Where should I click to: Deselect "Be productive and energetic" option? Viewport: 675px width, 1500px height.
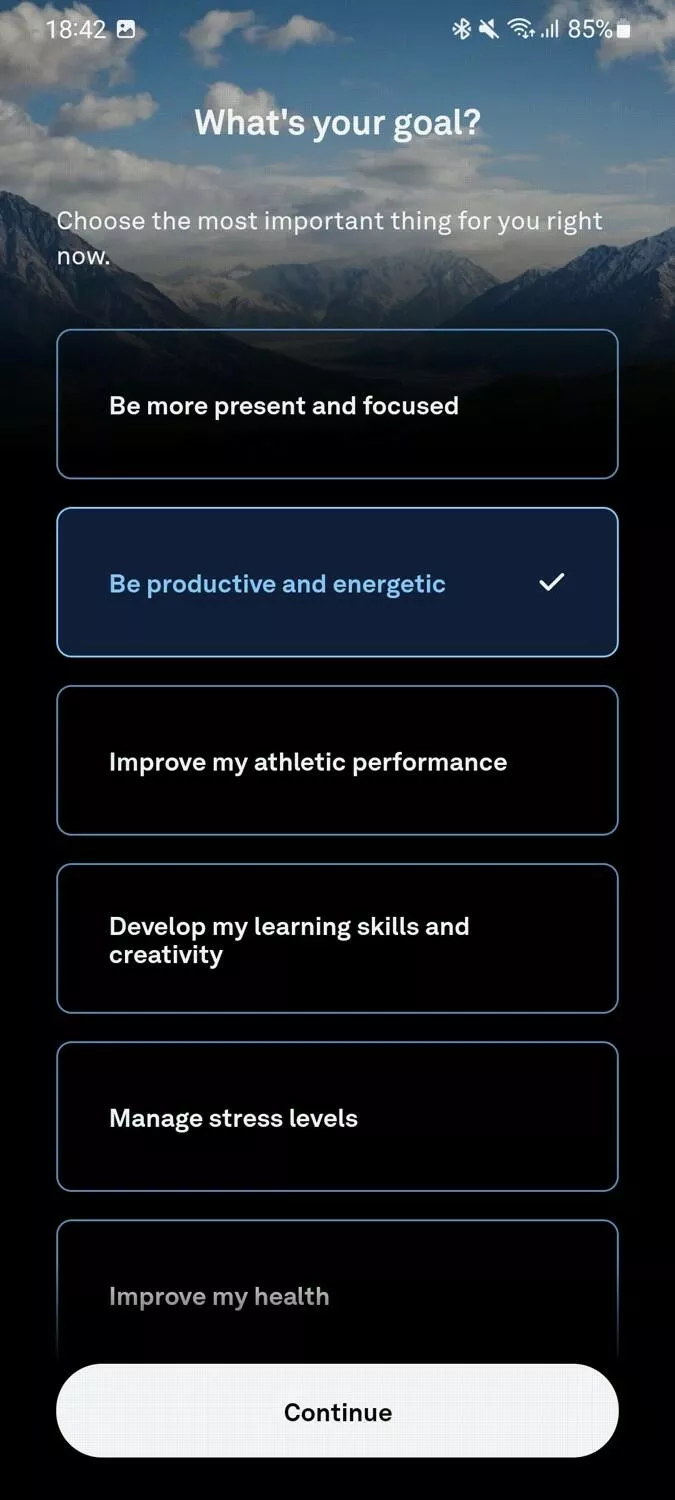click(337, 582)
